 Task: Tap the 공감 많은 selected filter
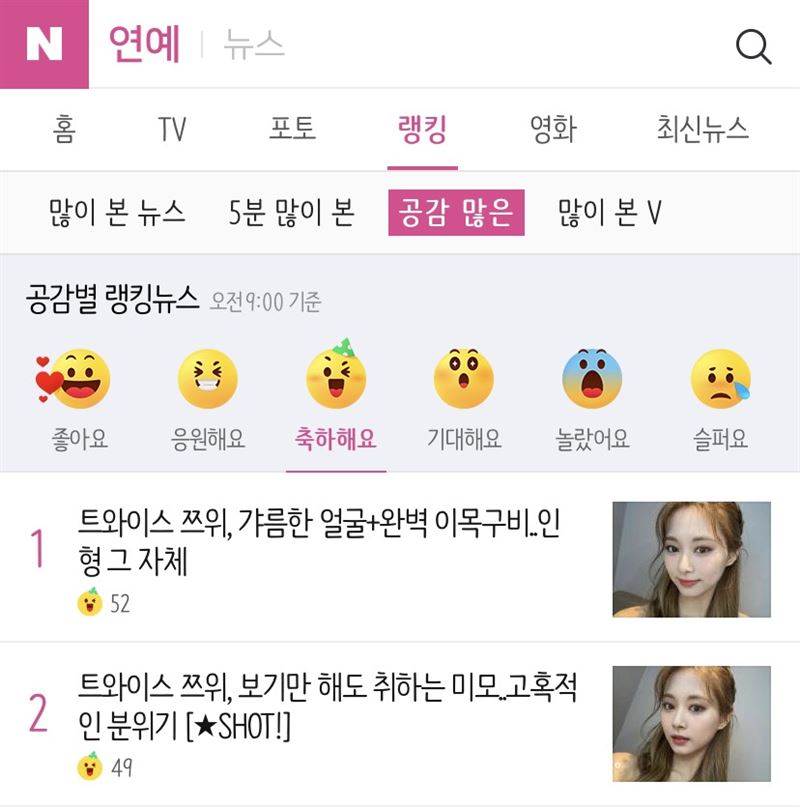coord(456,213)
